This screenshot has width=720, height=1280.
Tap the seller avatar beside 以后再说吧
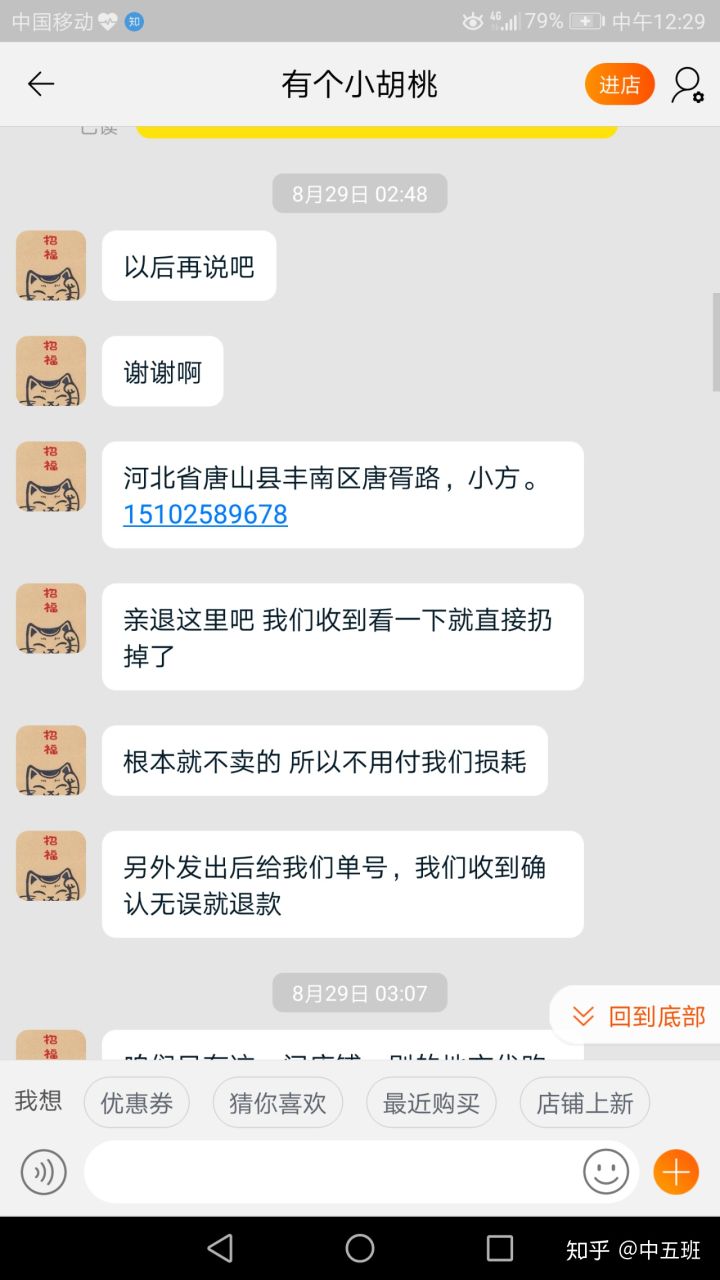[x=51, y=266]
